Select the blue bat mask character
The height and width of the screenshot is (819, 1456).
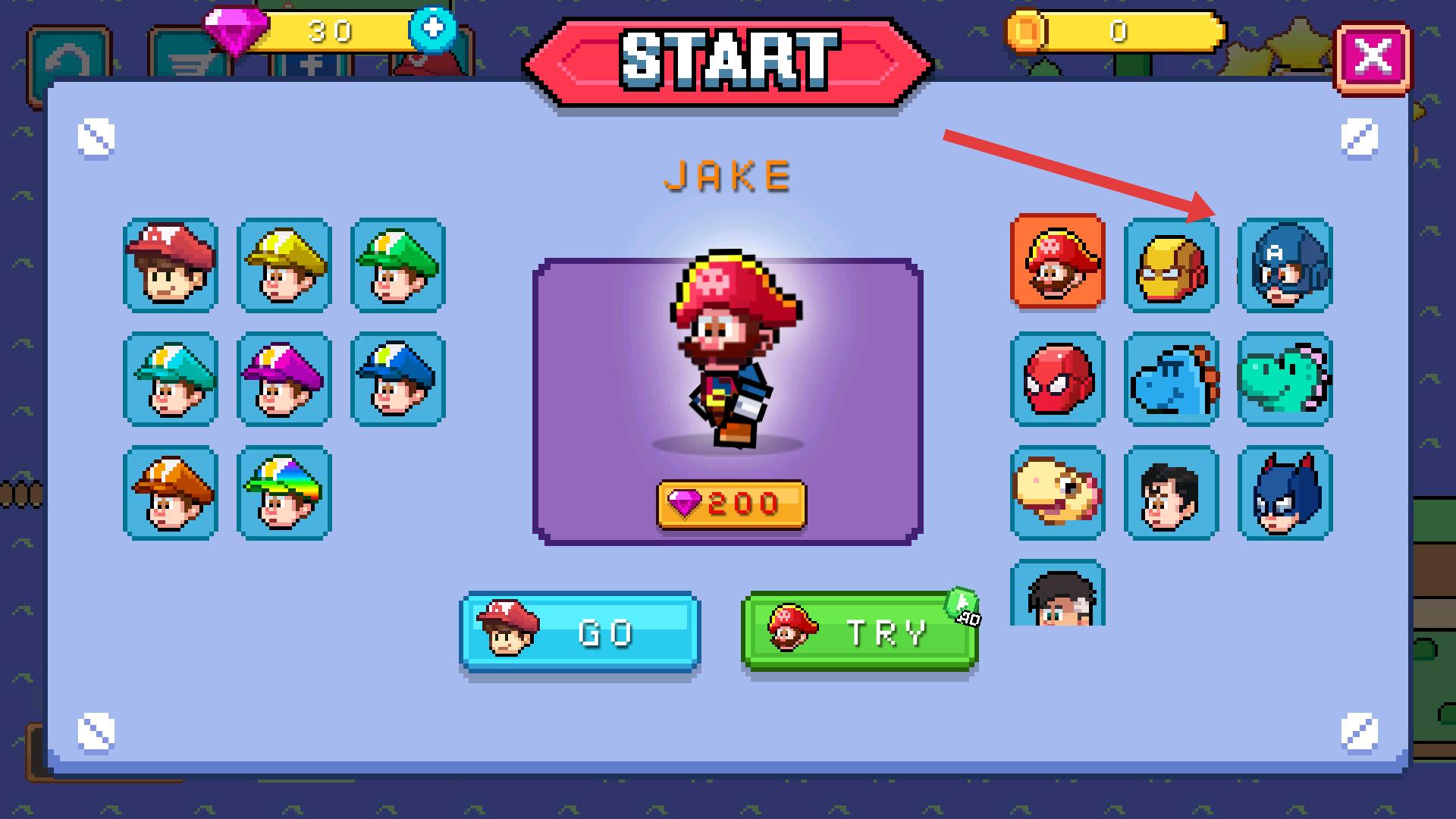point(1285,492)
